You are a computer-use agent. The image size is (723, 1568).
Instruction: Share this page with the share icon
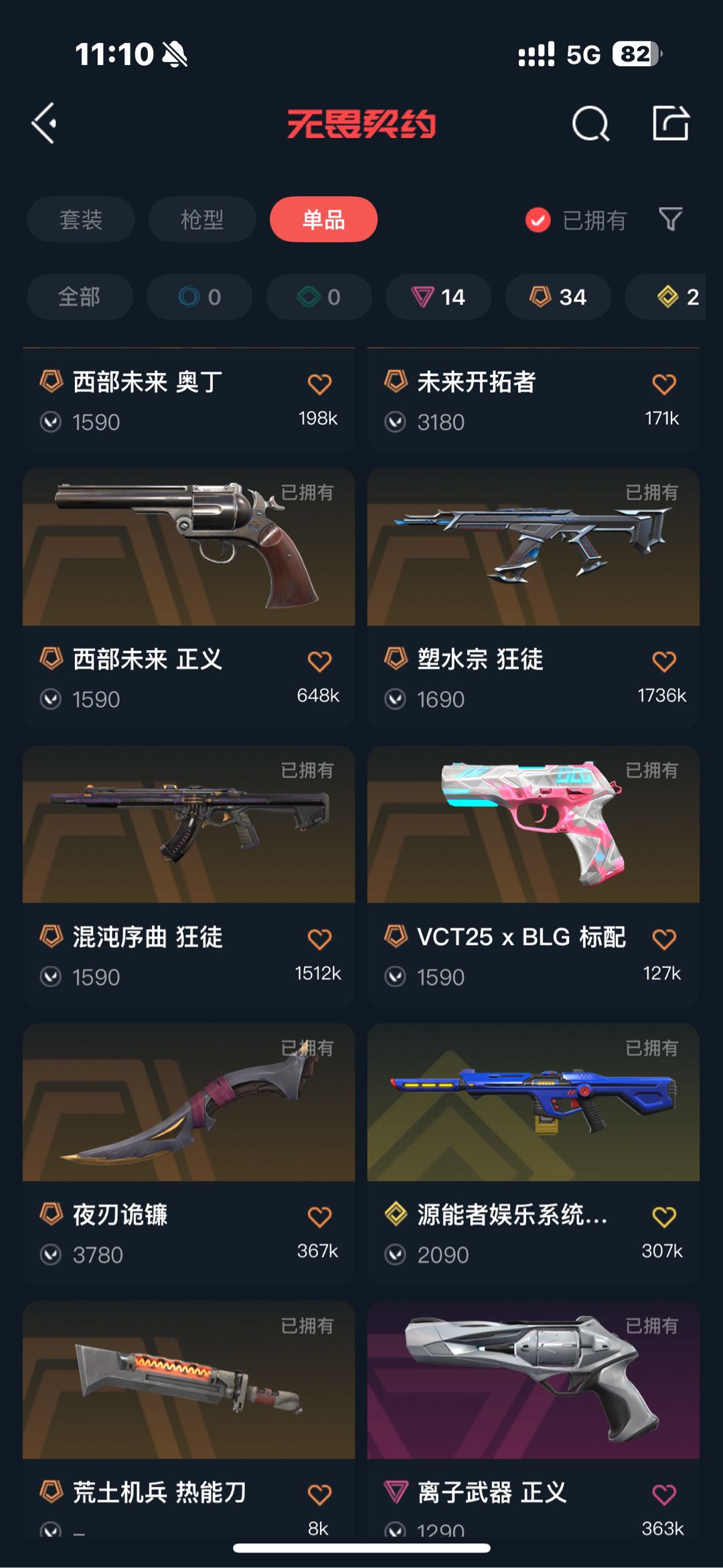[x=671, y=123]
